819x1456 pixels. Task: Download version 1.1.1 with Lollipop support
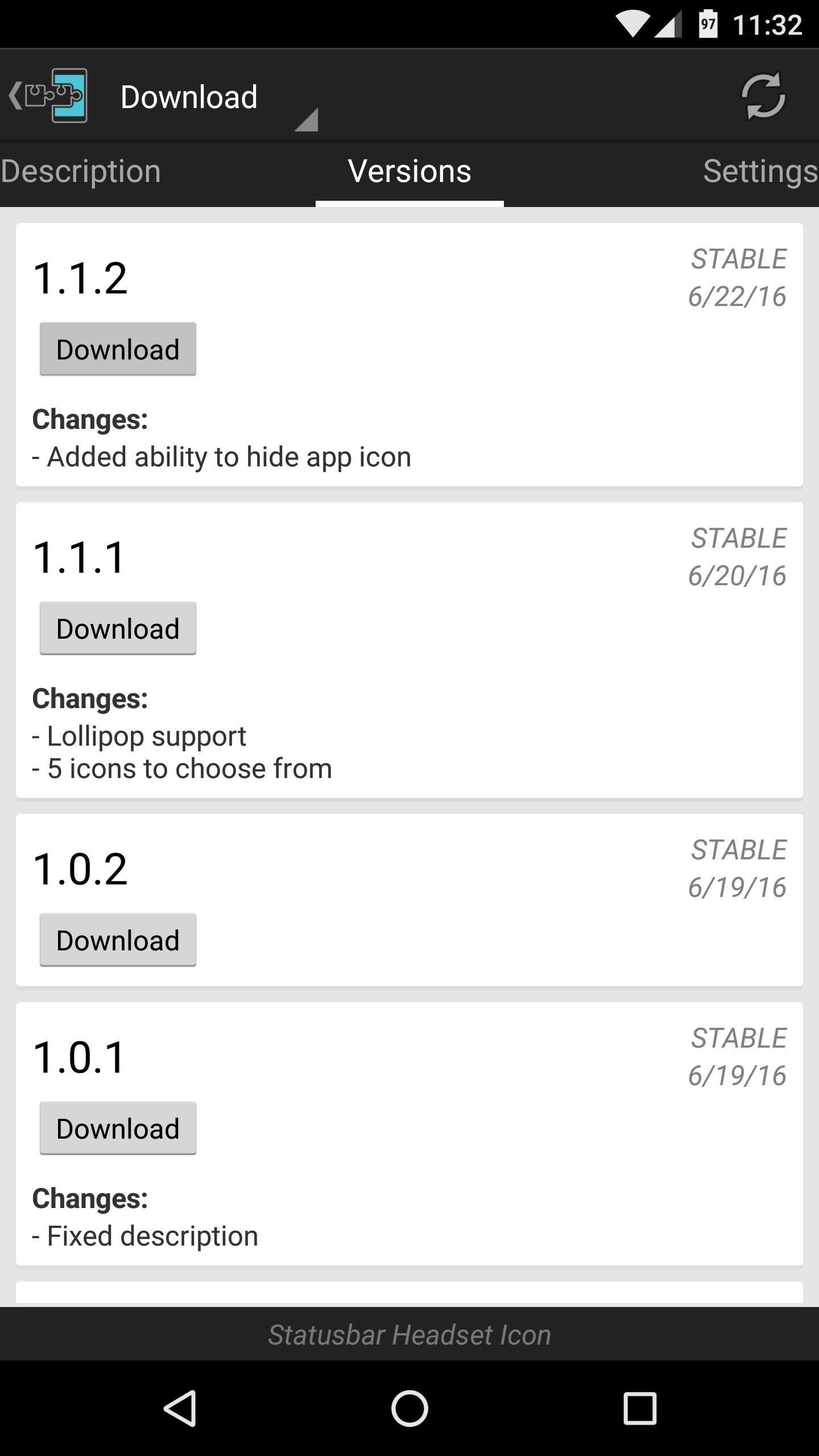click(x=117, y=628)
